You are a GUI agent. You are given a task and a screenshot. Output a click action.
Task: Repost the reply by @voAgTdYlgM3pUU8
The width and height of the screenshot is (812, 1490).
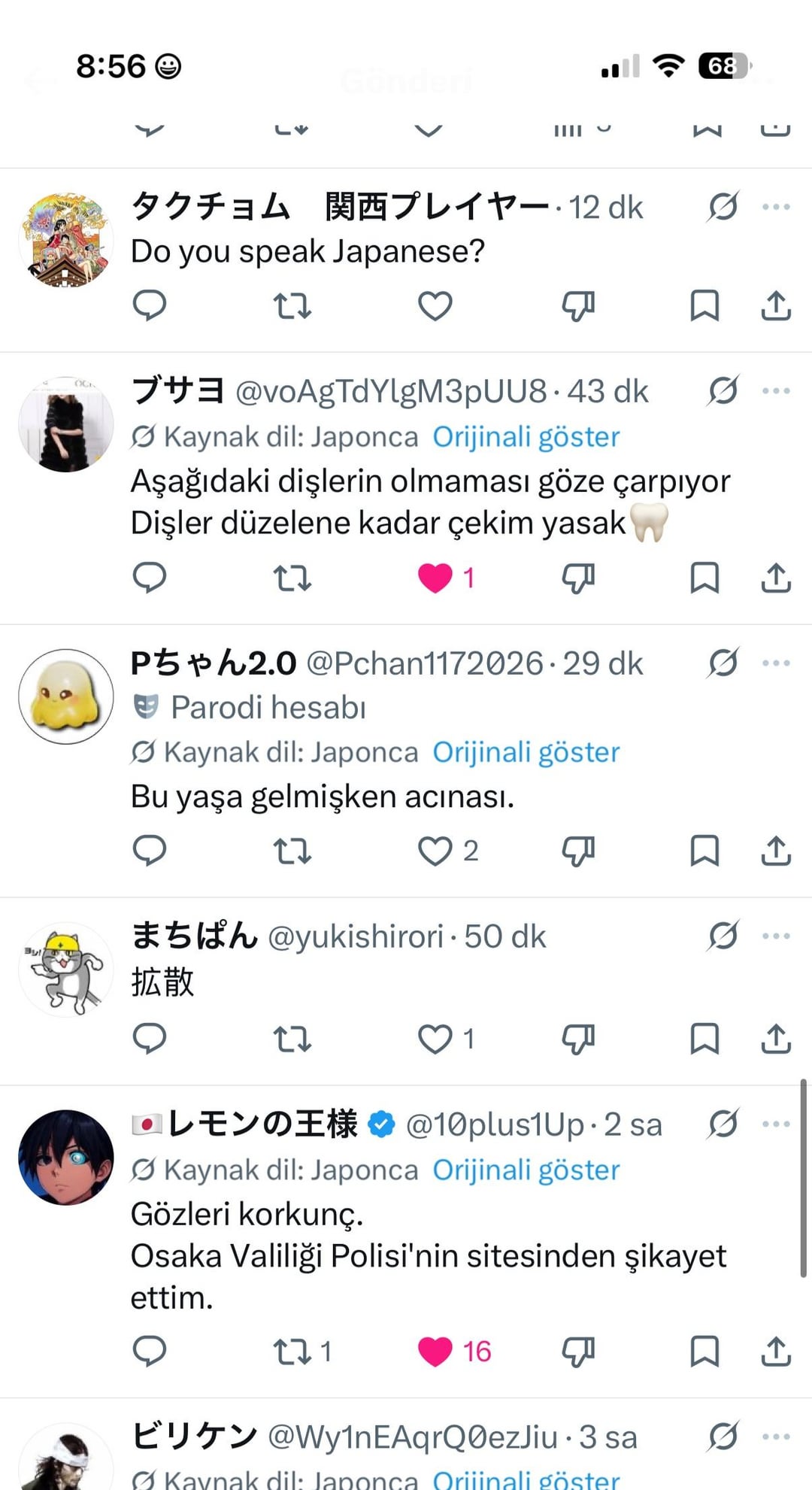292,578
